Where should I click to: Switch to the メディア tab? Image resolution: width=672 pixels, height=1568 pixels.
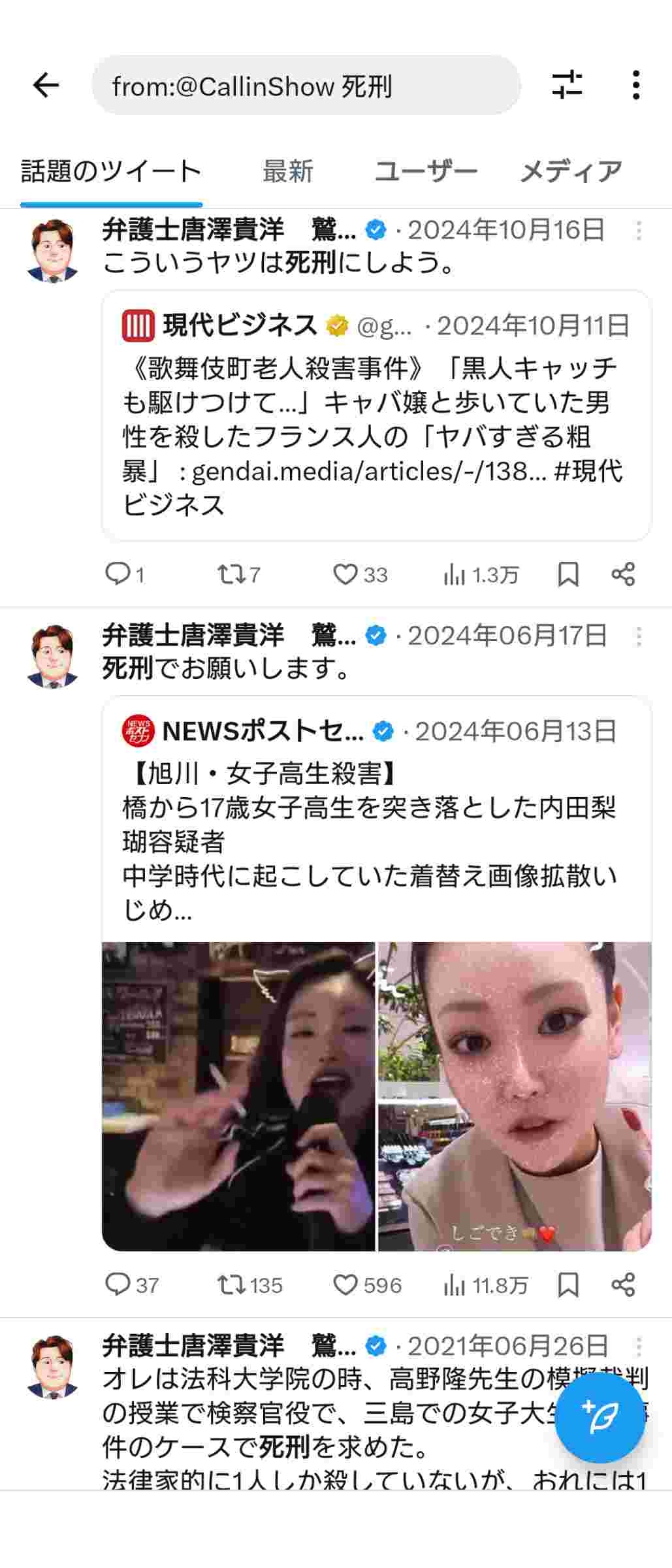point(571,171)
